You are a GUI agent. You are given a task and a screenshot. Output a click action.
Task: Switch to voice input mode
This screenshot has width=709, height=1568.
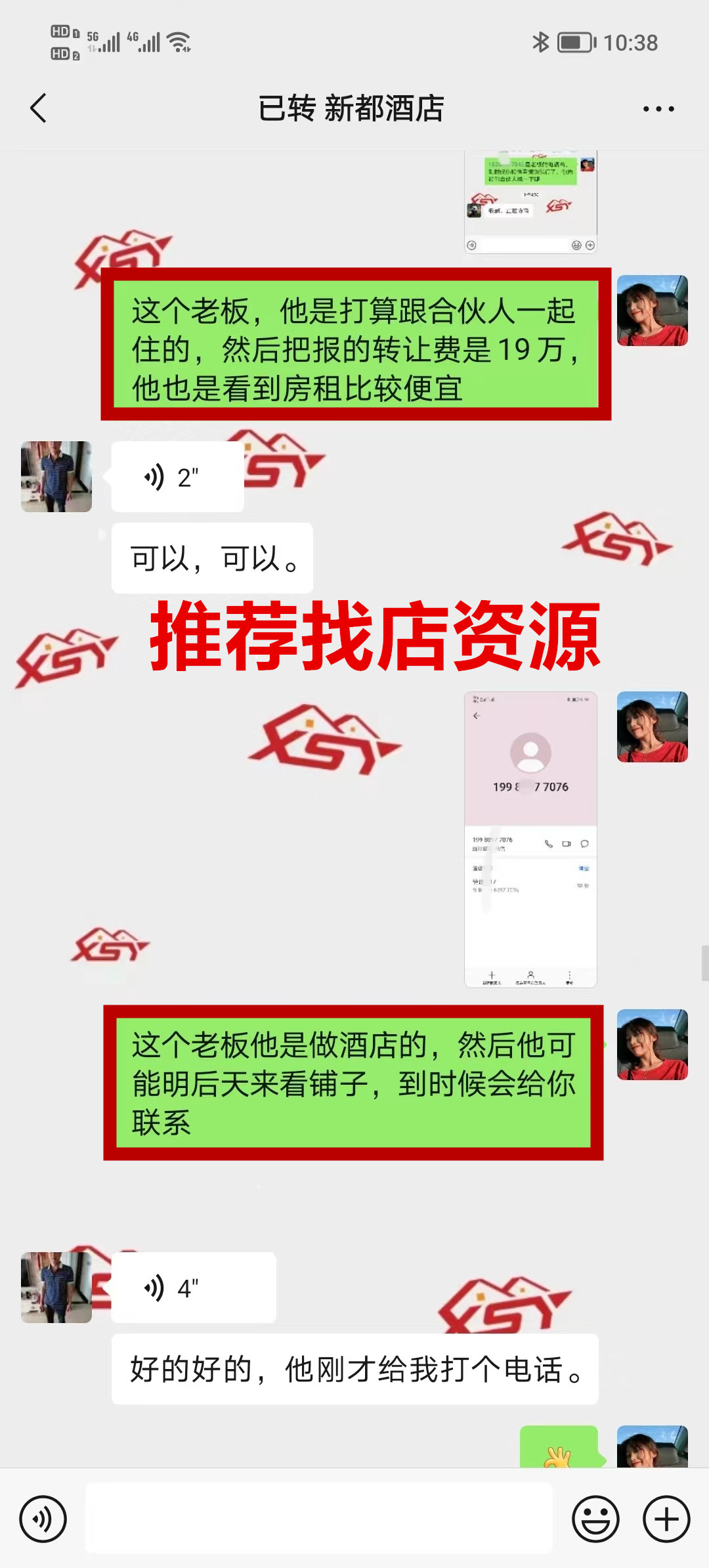click(43, 1519)
